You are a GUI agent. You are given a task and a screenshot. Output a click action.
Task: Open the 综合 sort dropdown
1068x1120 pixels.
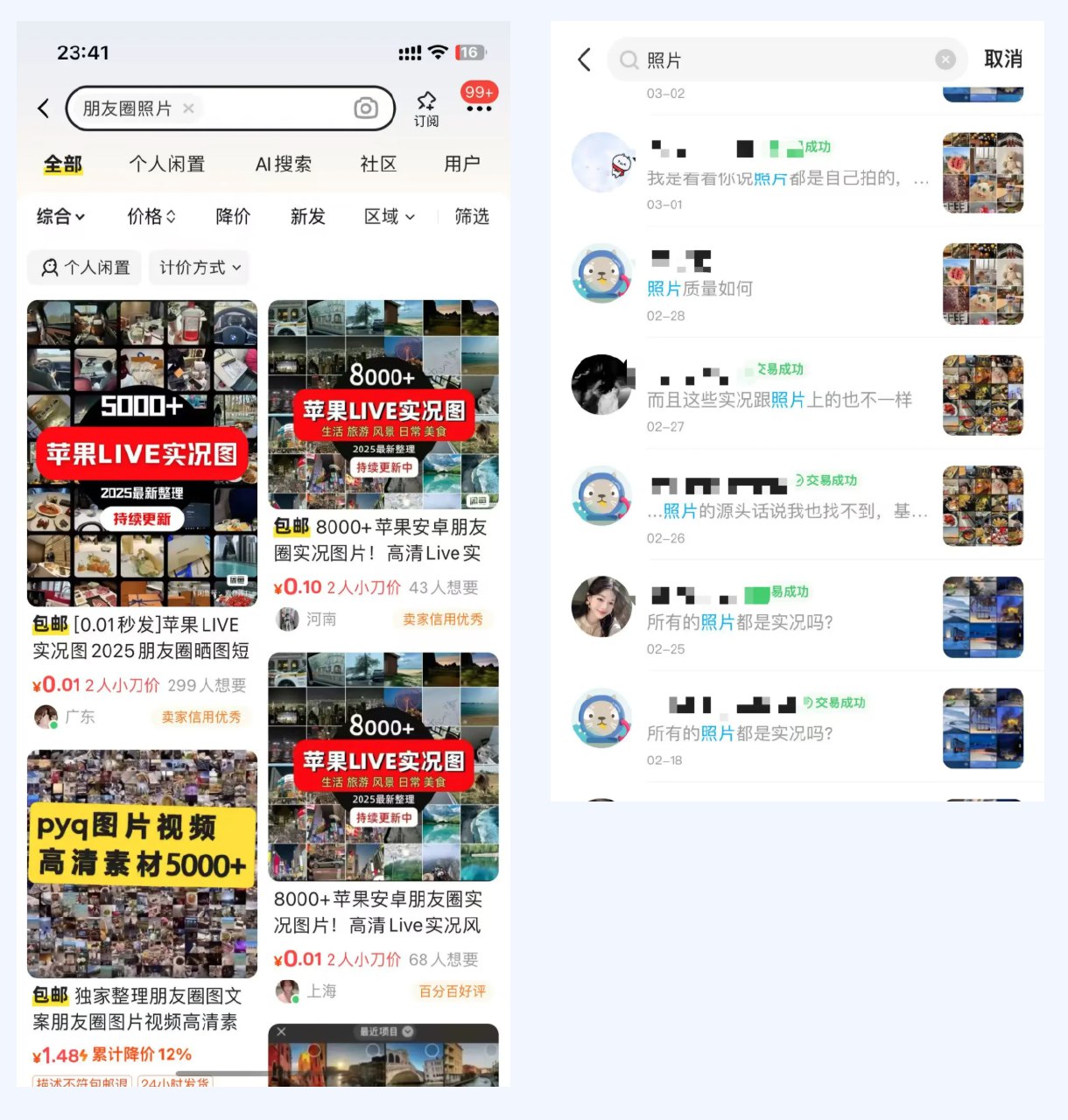[60, 217]
